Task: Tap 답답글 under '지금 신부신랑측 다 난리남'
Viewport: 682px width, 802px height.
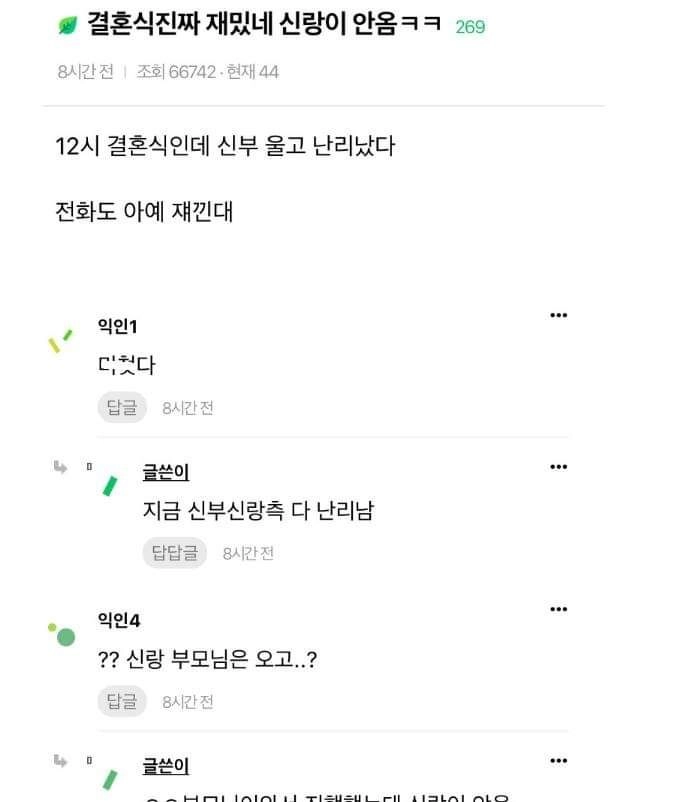Action: coord(174,553)
